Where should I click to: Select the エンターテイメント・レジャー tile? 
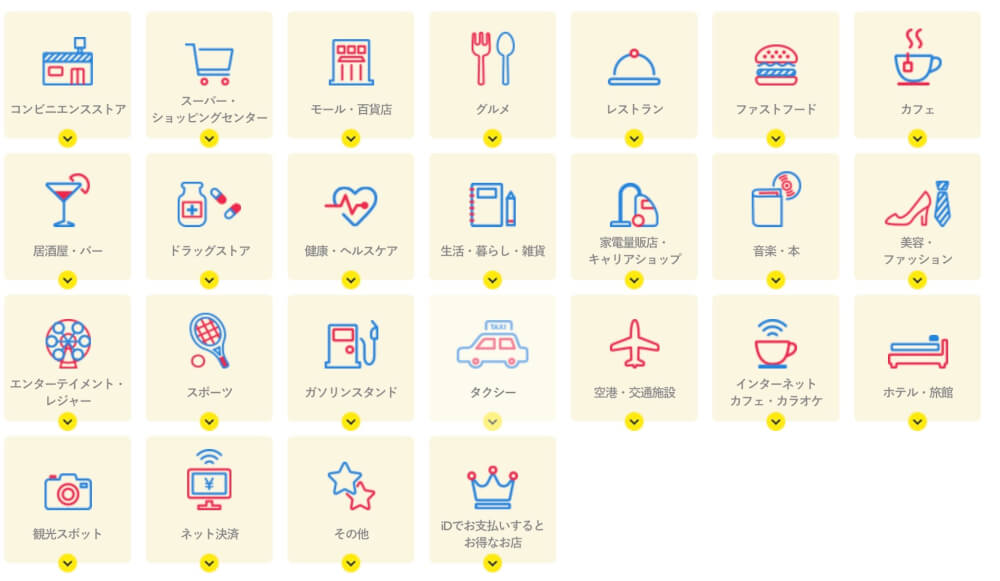(68, 358)
